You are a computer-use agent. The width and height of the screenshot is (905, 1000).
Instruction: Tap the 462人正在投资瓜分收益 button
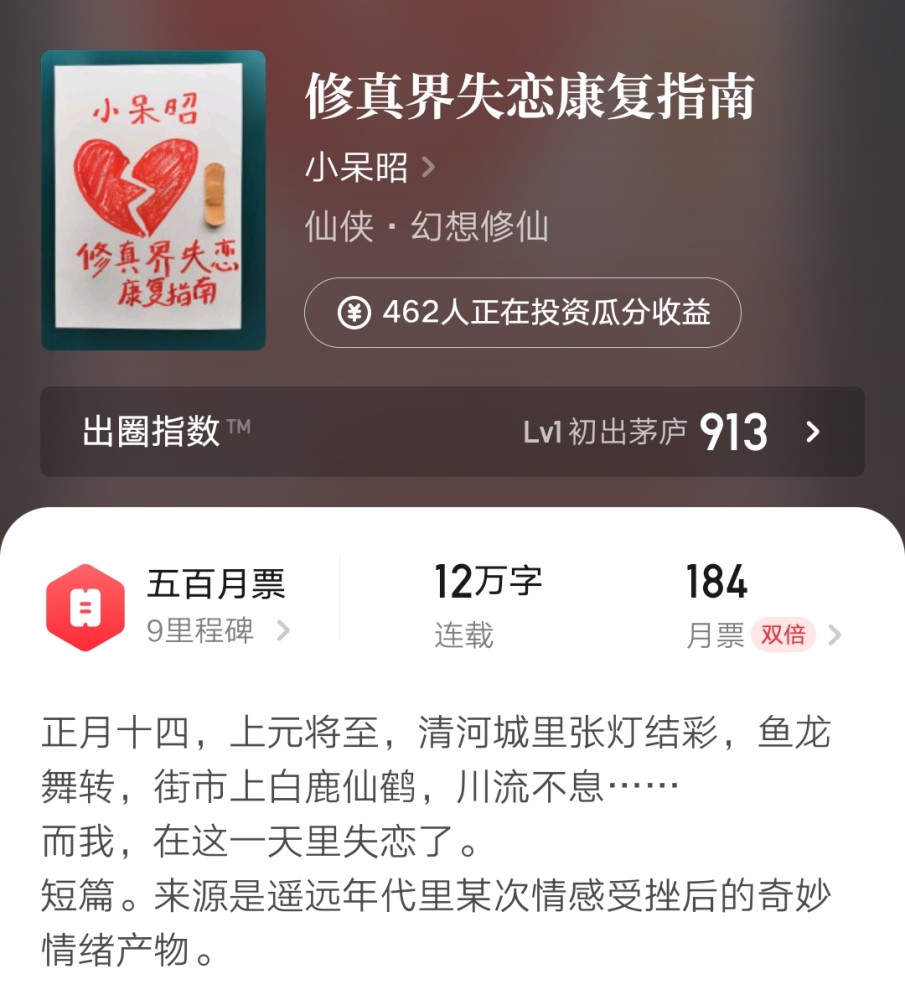point(522,312)
